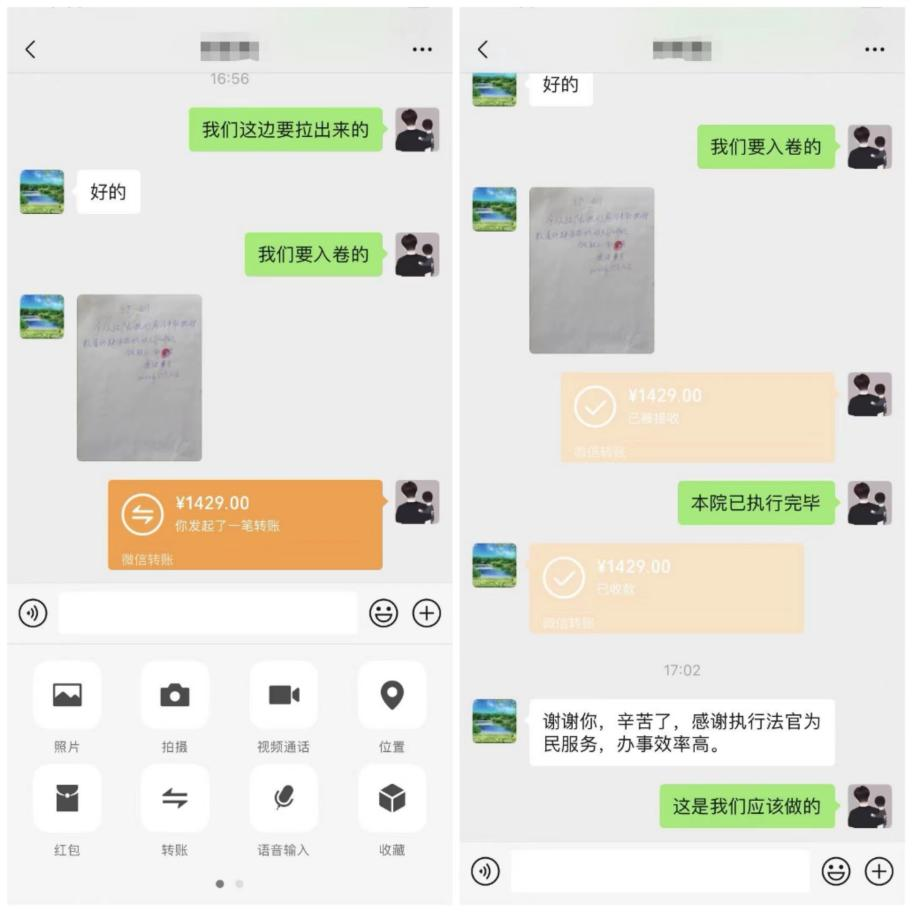Start a 视频通话 video call
912x912 pixels.
(x=283, y=695)
